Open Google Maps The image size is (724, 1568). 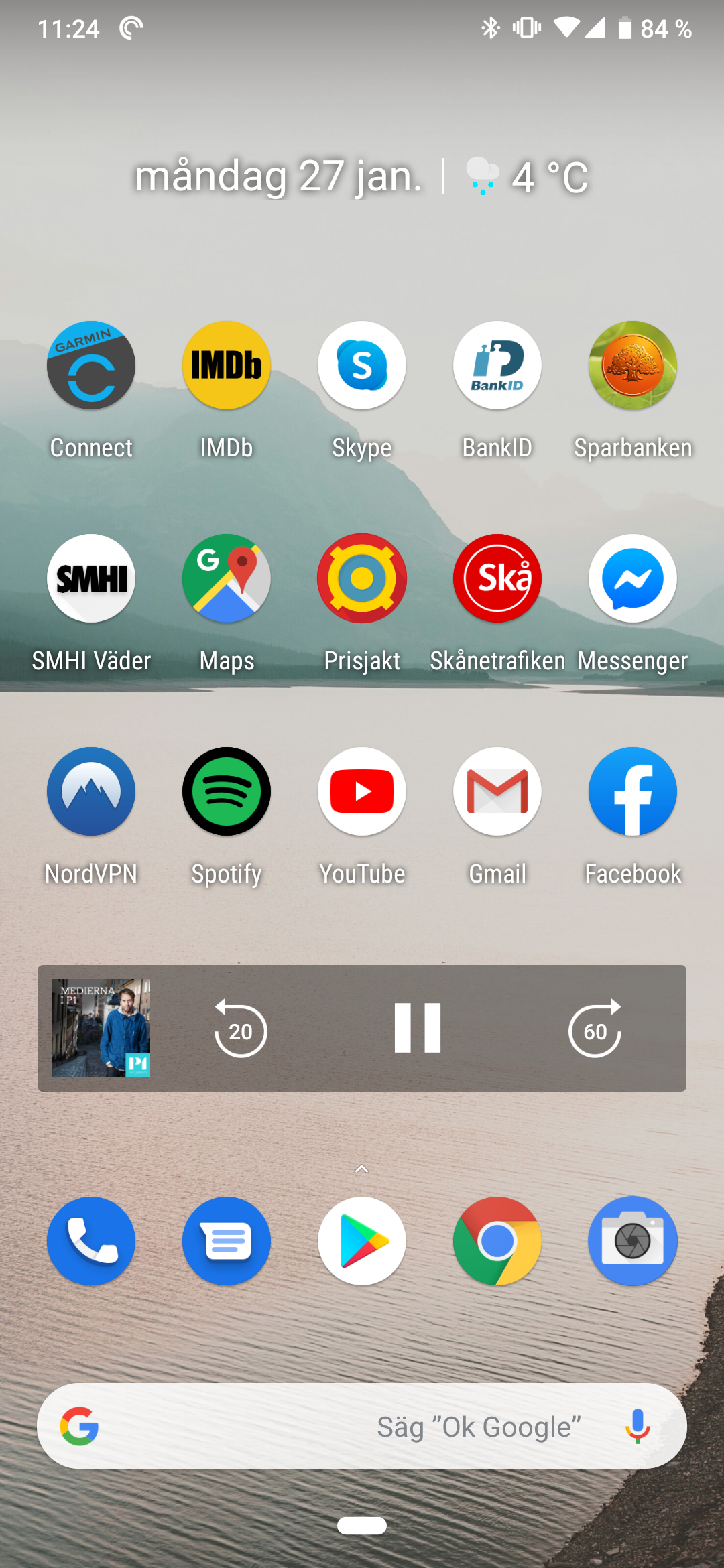pos(227,579)
